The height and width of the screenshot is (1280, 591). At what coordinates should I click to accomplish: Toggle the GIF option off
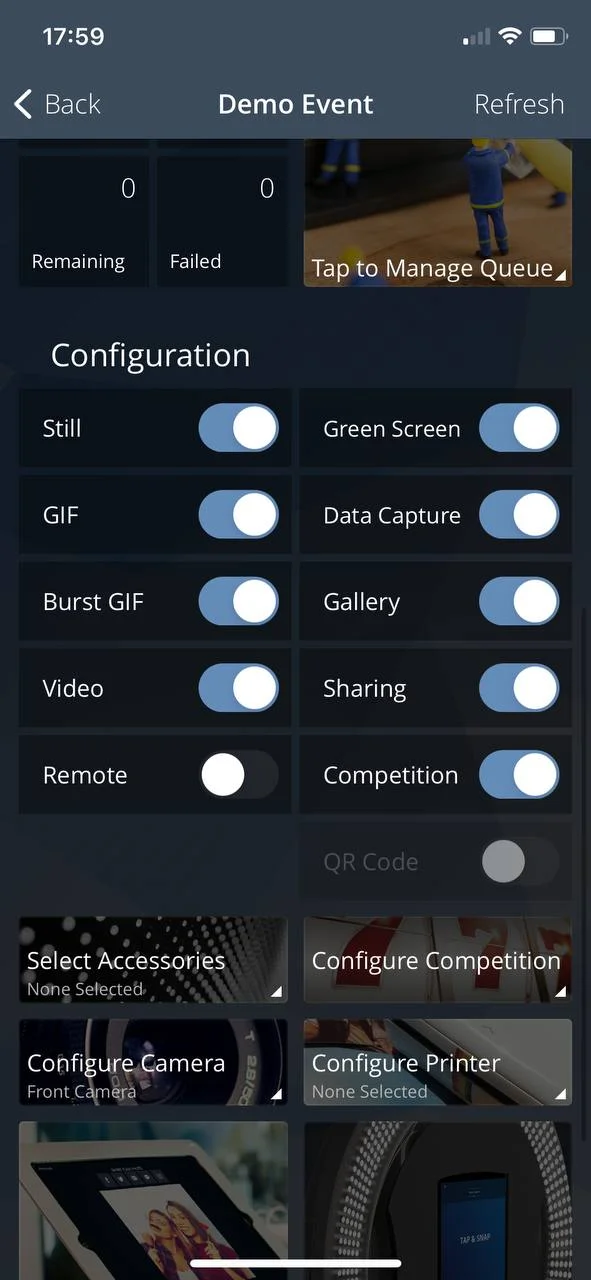238,515
